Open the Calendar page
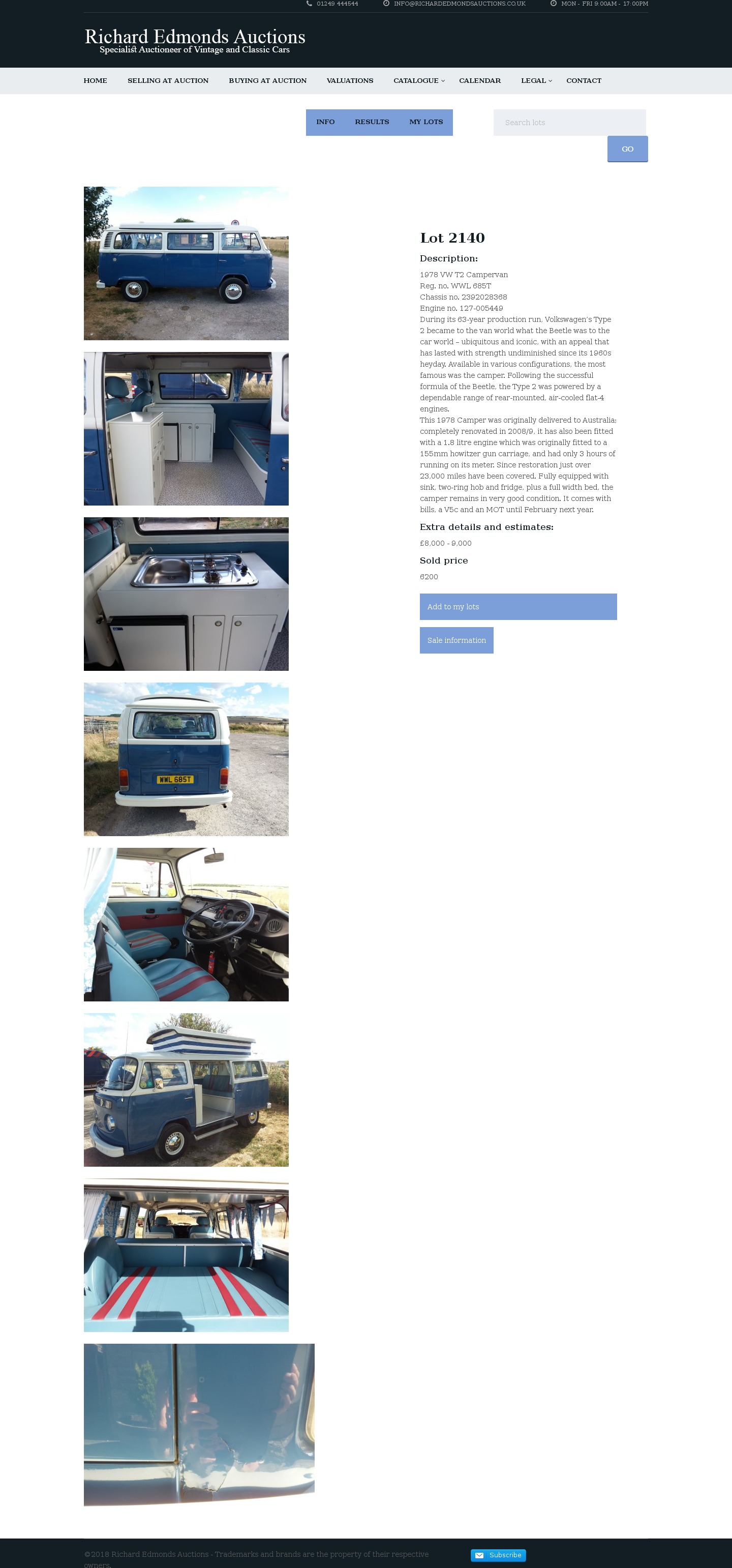732x1568 pixels. (479, 80)
